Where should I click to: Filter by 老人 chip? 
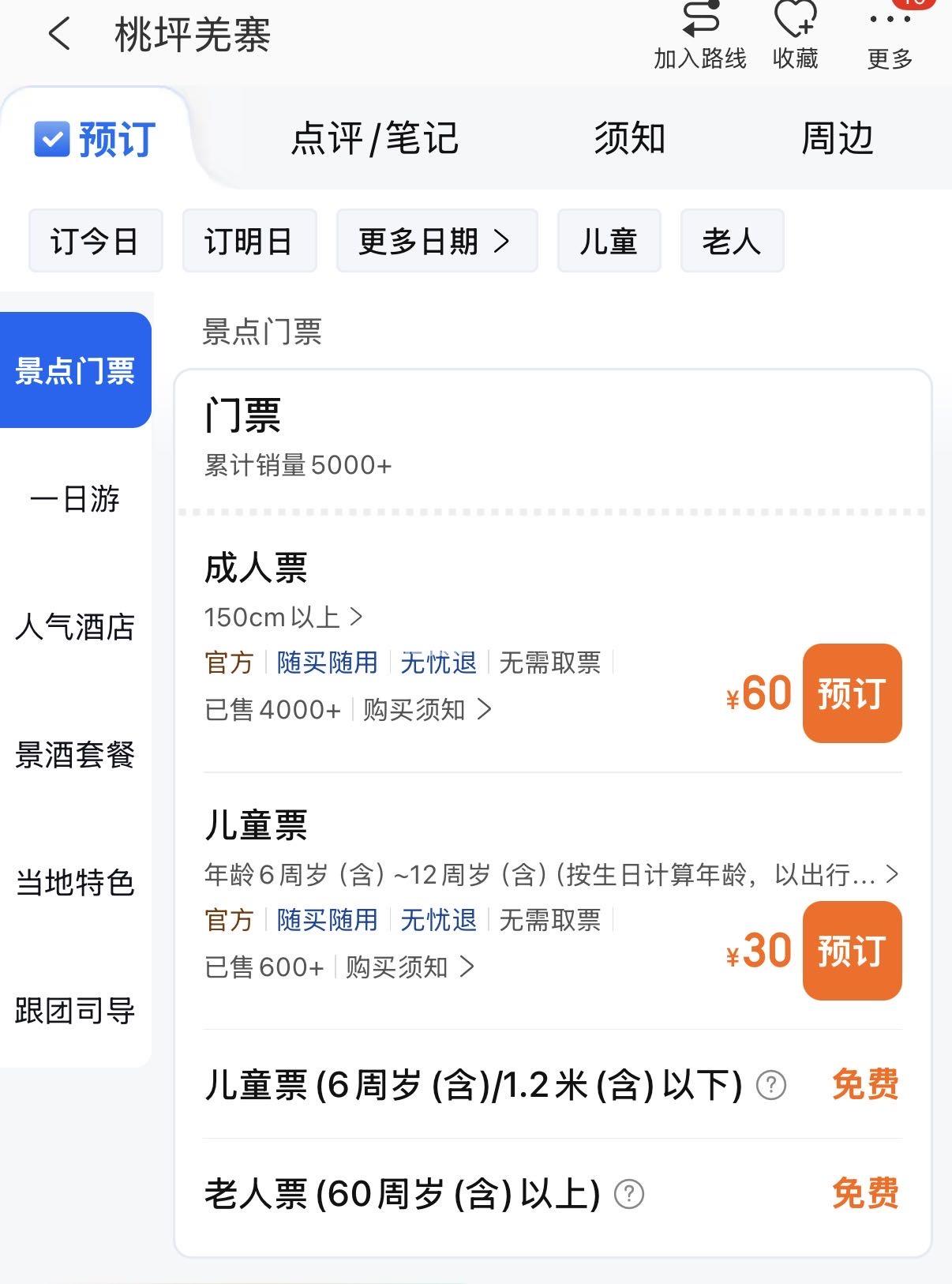(732, 241)
